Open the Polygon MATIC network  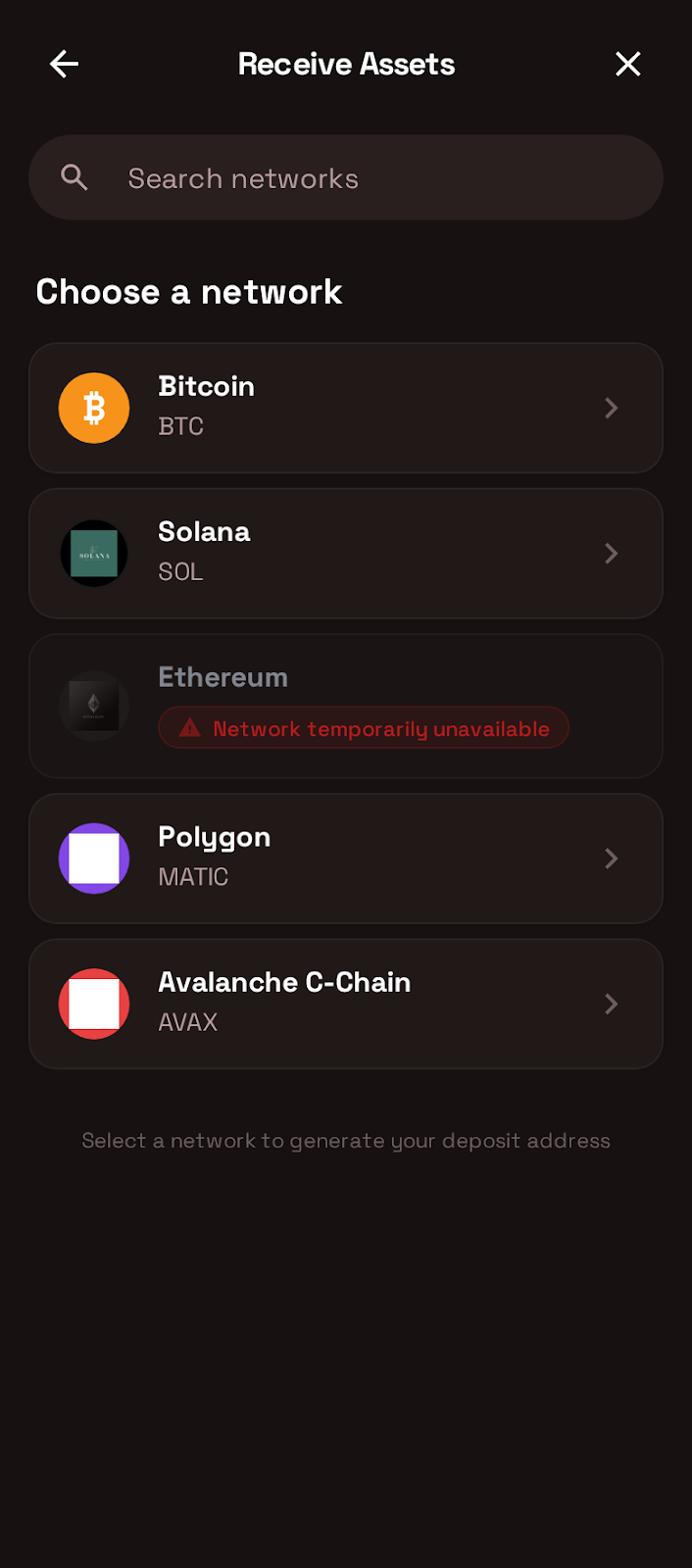345,858
